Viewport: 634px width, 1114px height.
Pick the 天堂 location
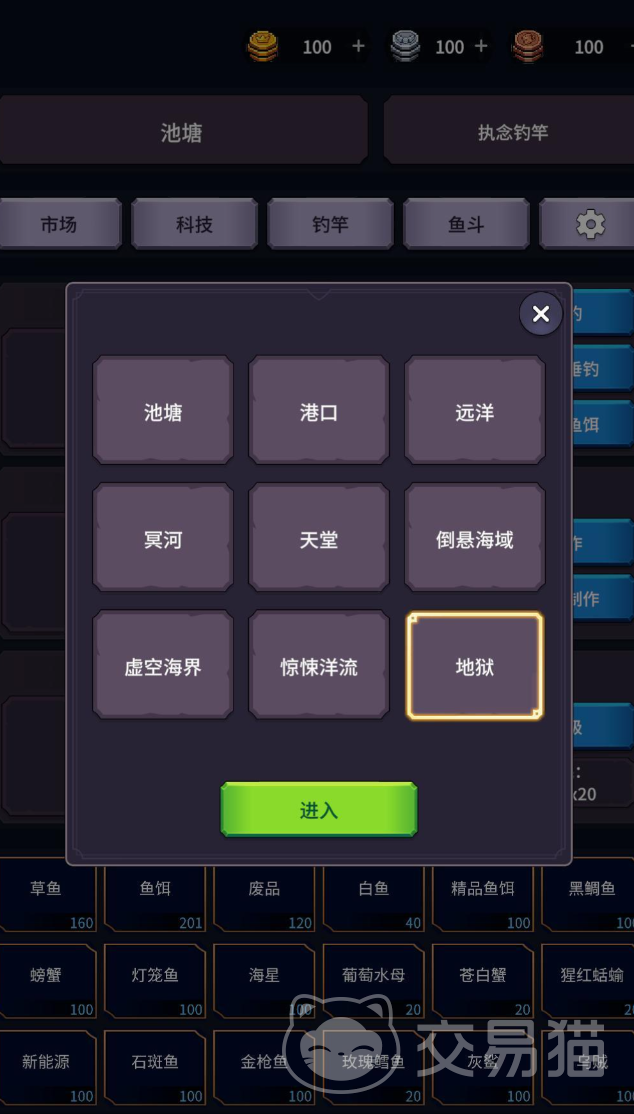pyautogui.click(x=319, y=539)
